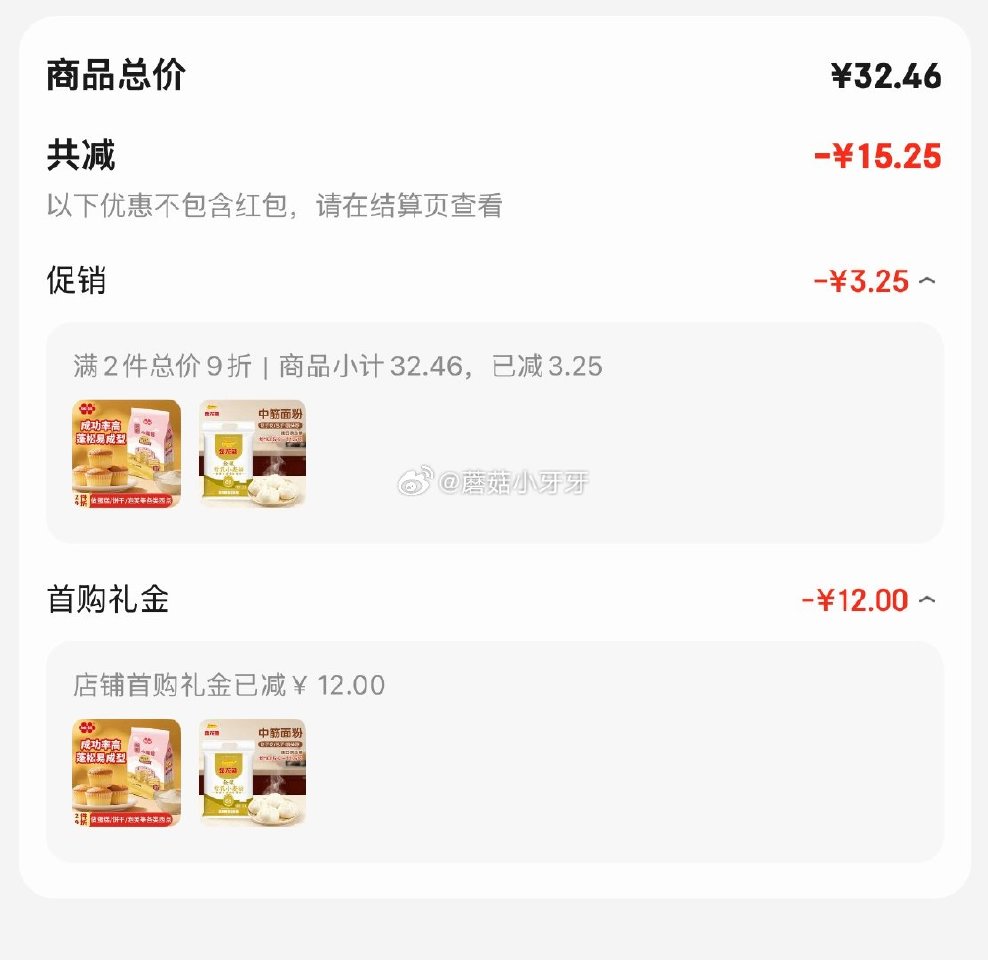
Task: Open the cake mix product under 促销
Action: click(127, 454)
